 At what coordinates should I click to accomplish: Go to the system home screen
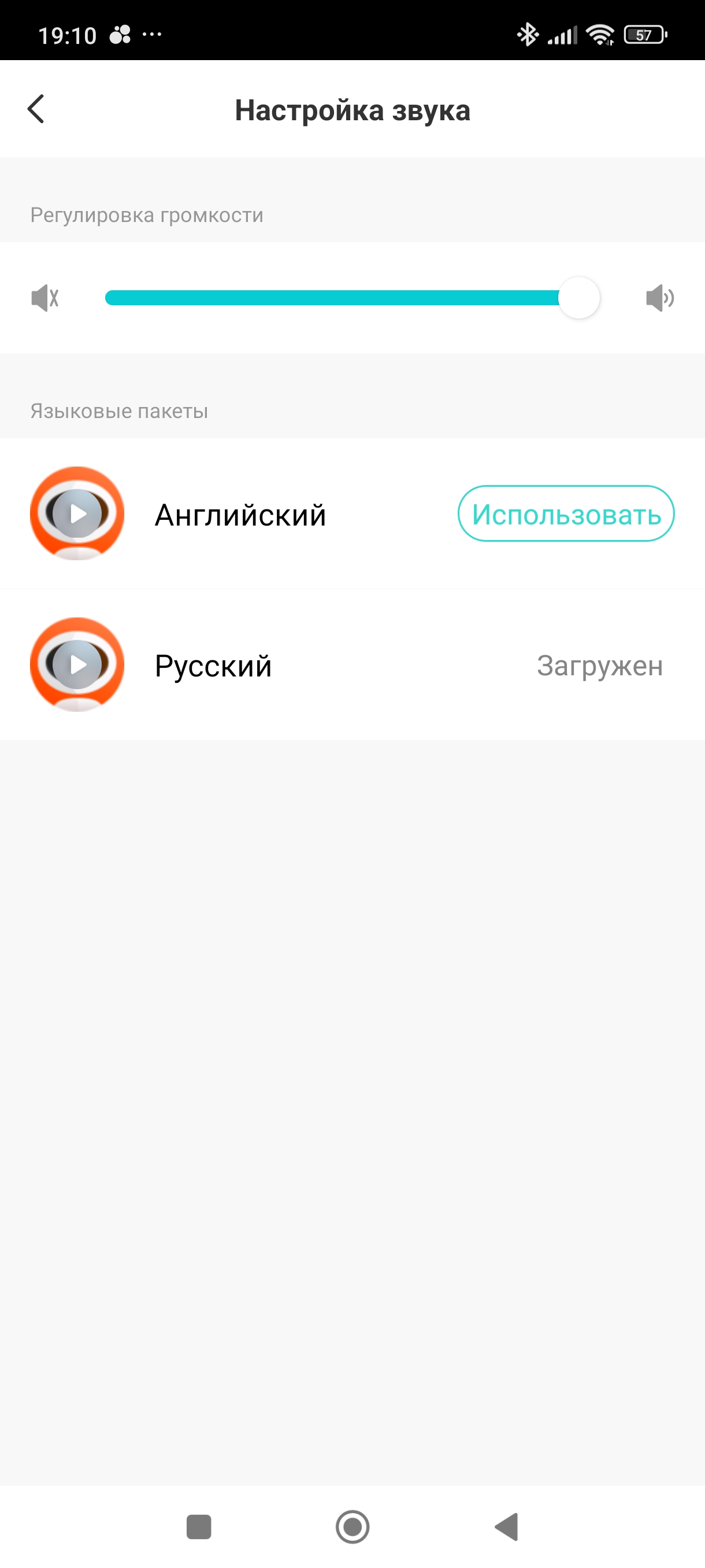click(x=353, y=1526)
